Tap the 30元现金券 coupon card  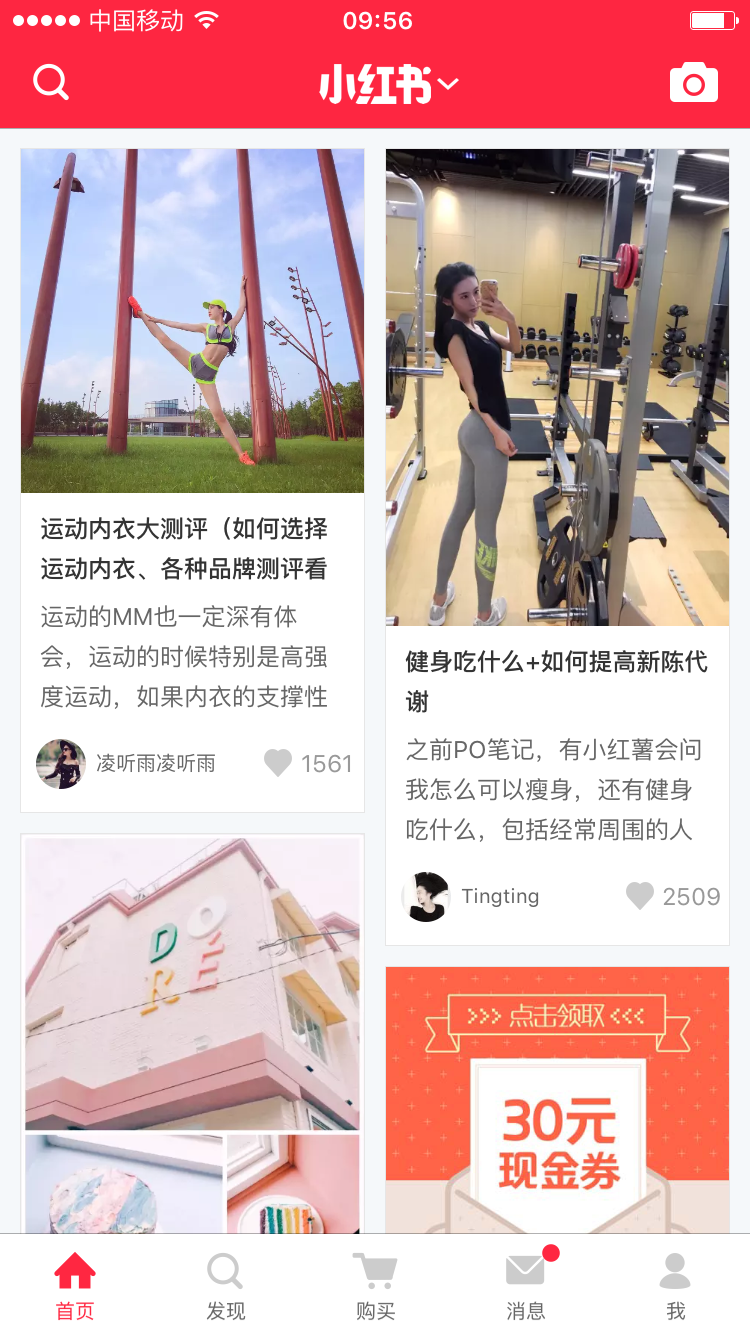point(556,1140)
